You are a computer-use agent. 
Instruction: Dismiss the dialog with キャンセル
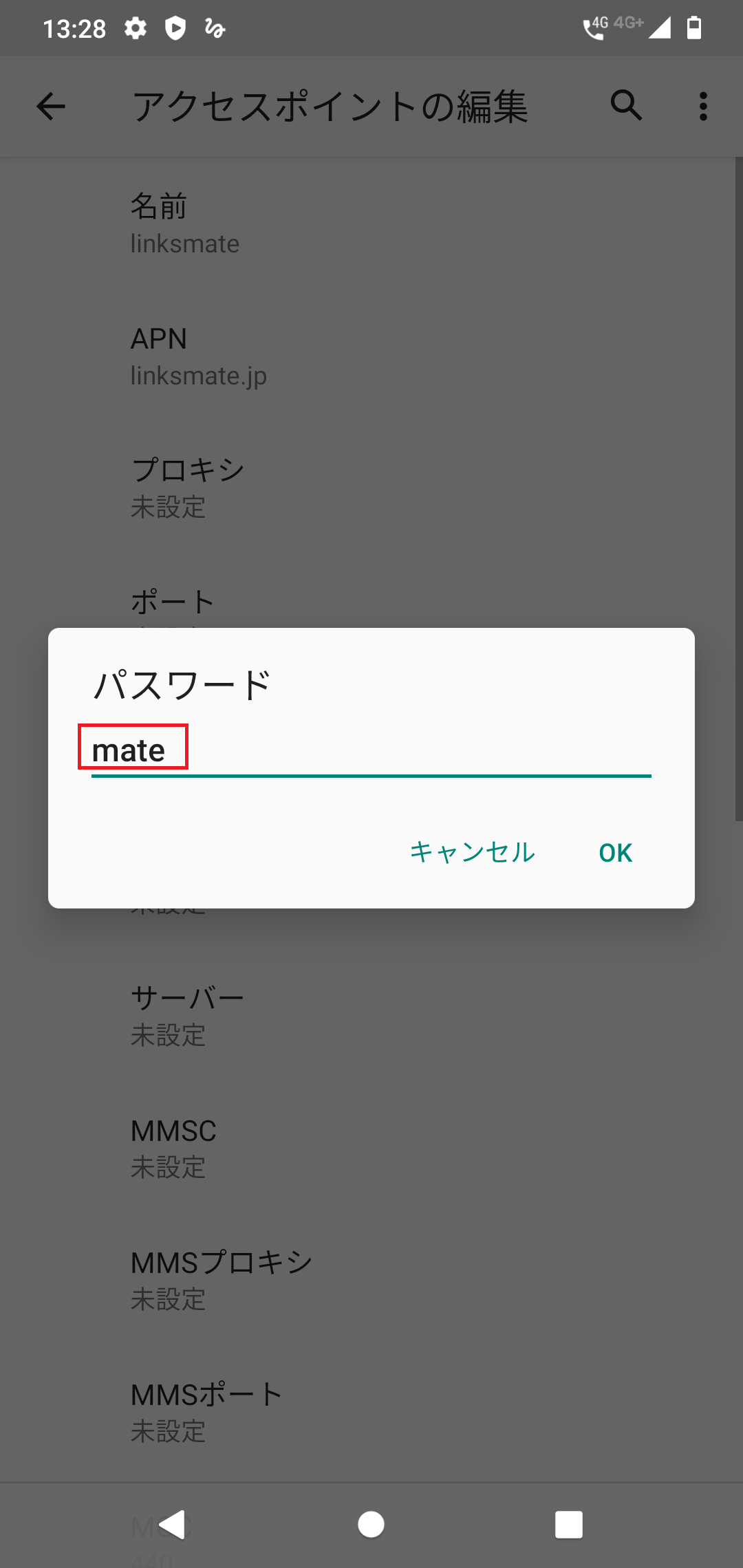(x=472, y=853)
